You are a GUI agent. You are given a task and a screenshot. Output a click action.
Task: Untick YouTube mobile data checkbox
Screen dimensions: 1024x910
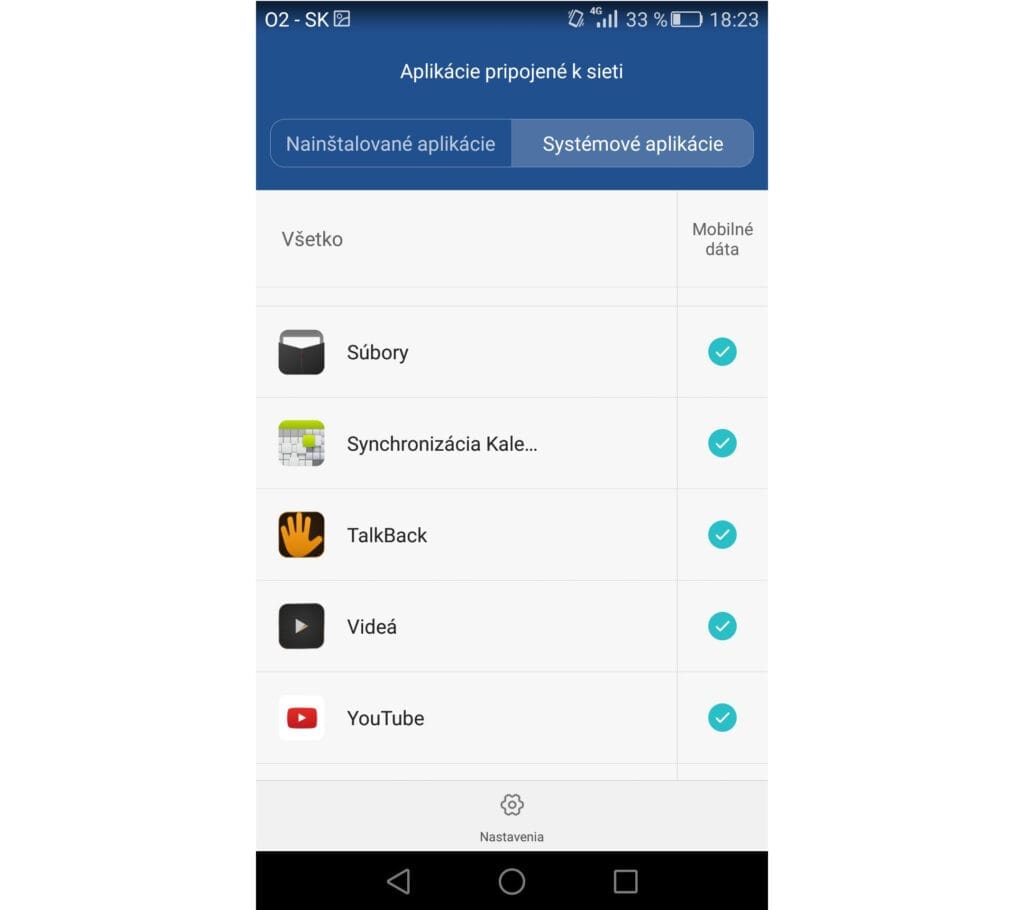click(722, 718)
